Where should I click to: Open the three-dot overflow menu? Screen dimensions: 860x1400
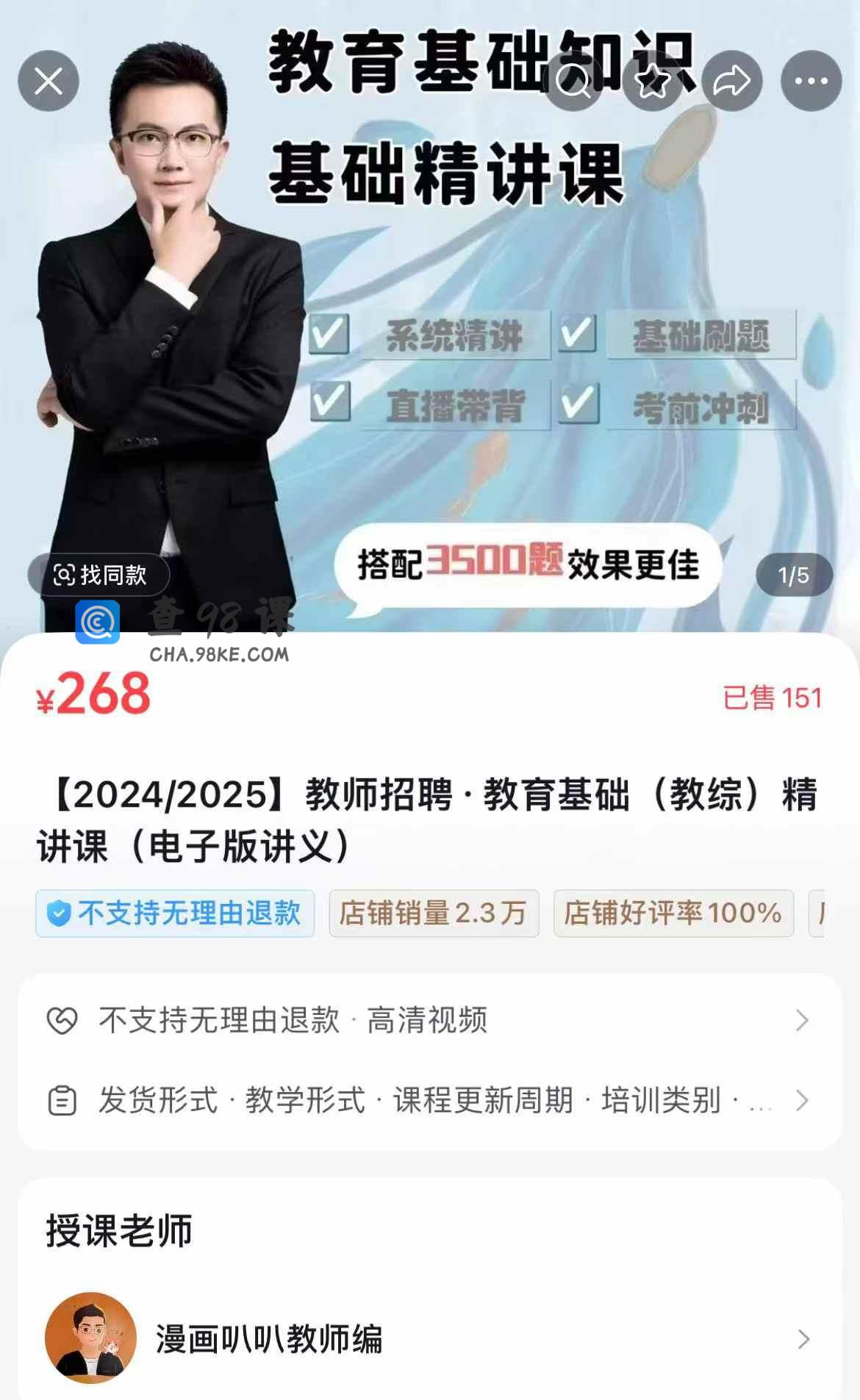(811, 81)
